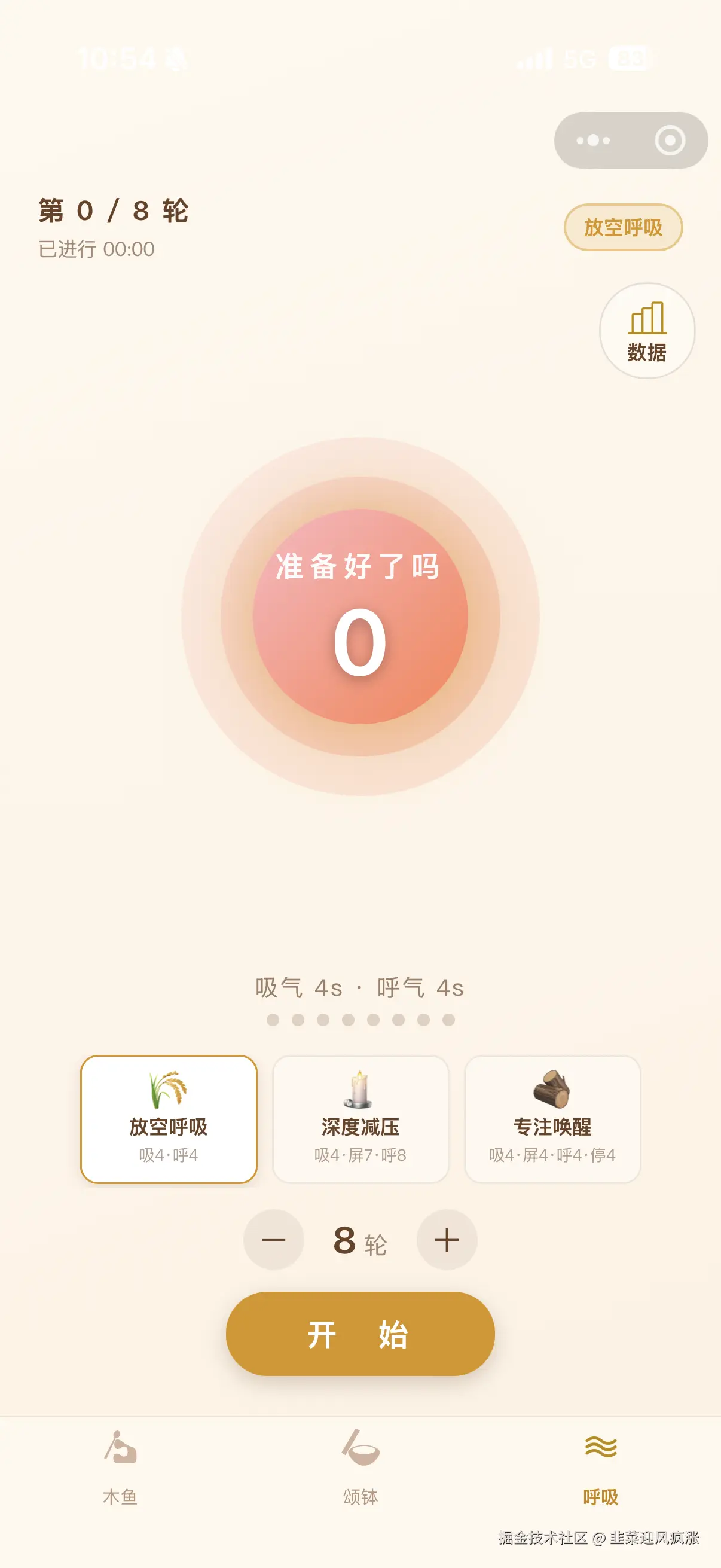Viewport: 721px width, 1568px height.
Task: Enable 专注唤醒 breathing mode
Action: (x=552, y=1123)
